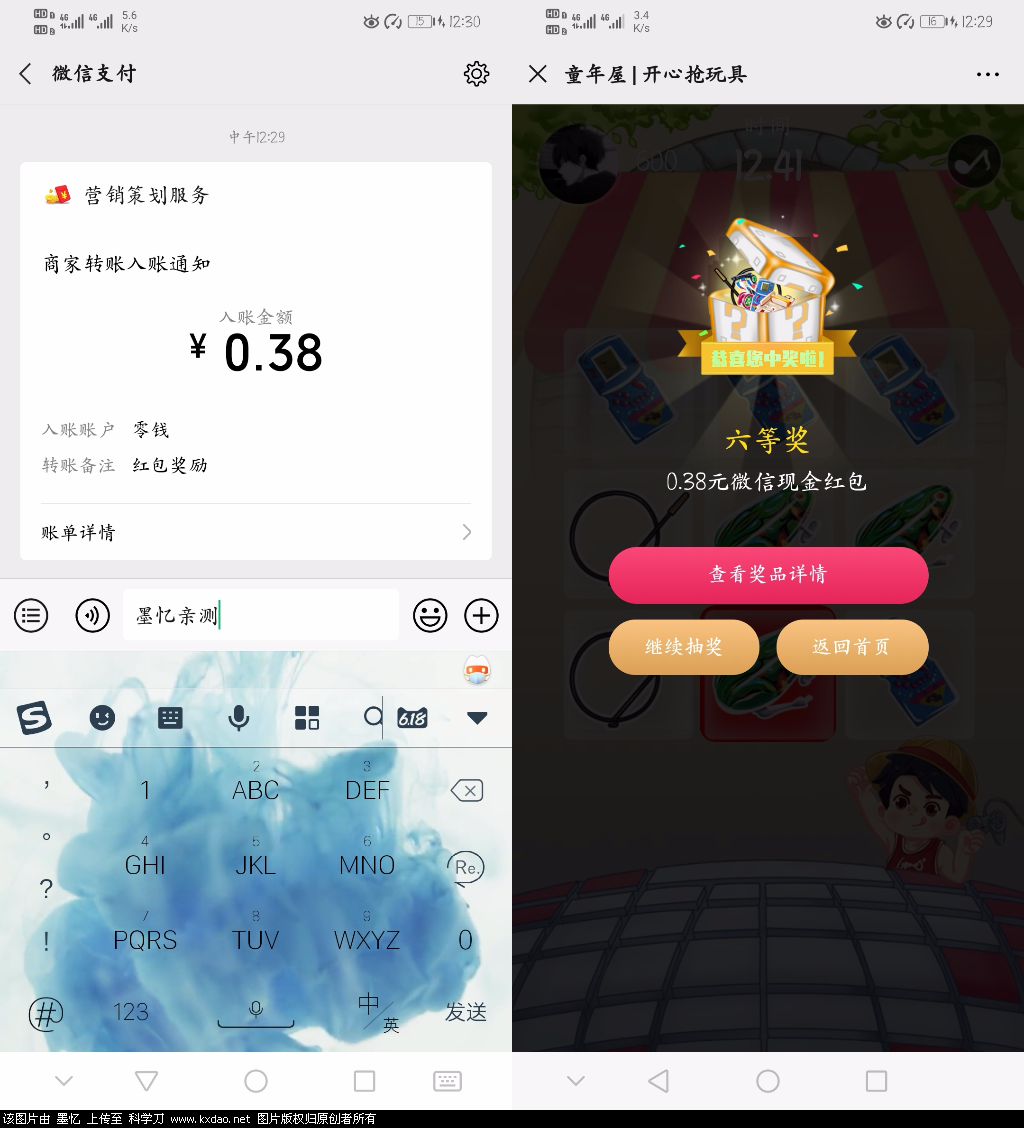Send message with 发送 key
Image resolution: width=1024 pixels, height=1128 pixels.
[x=465, y=1012]
